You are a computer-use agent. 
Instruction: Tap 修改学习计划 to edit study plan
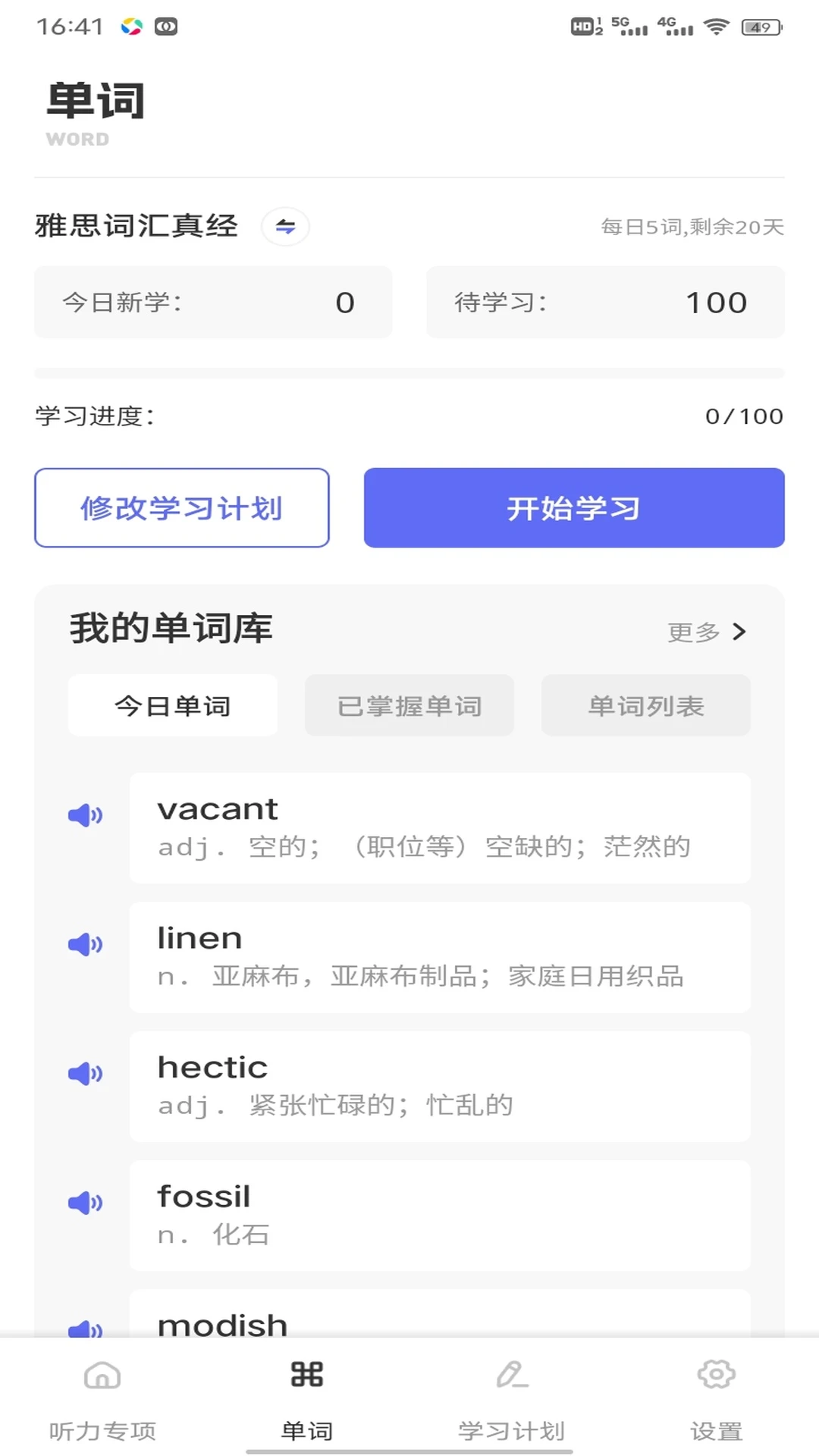(x=182, y=507)
